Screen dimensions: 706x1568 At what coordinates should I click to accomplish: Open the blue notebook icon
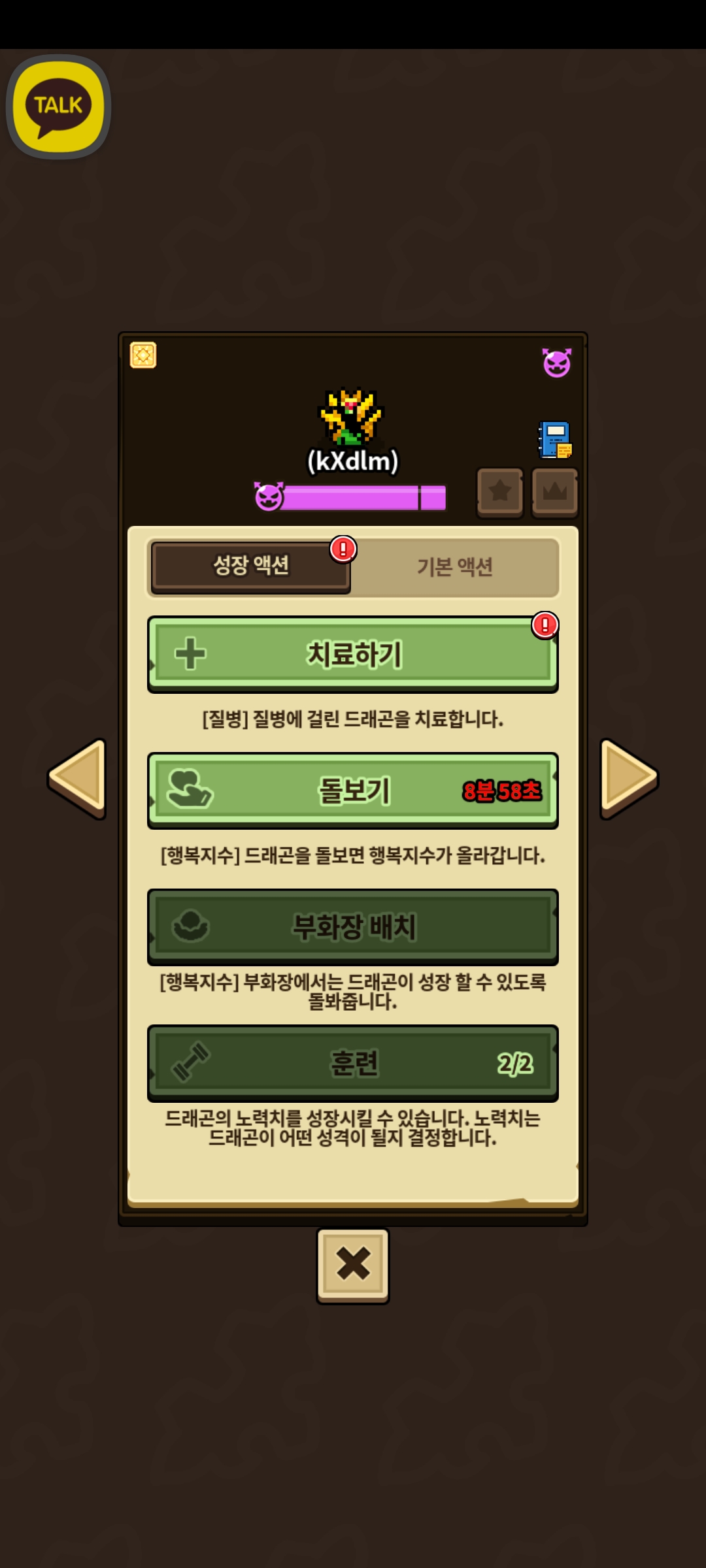pyautogui.click(x=554, y=440)
